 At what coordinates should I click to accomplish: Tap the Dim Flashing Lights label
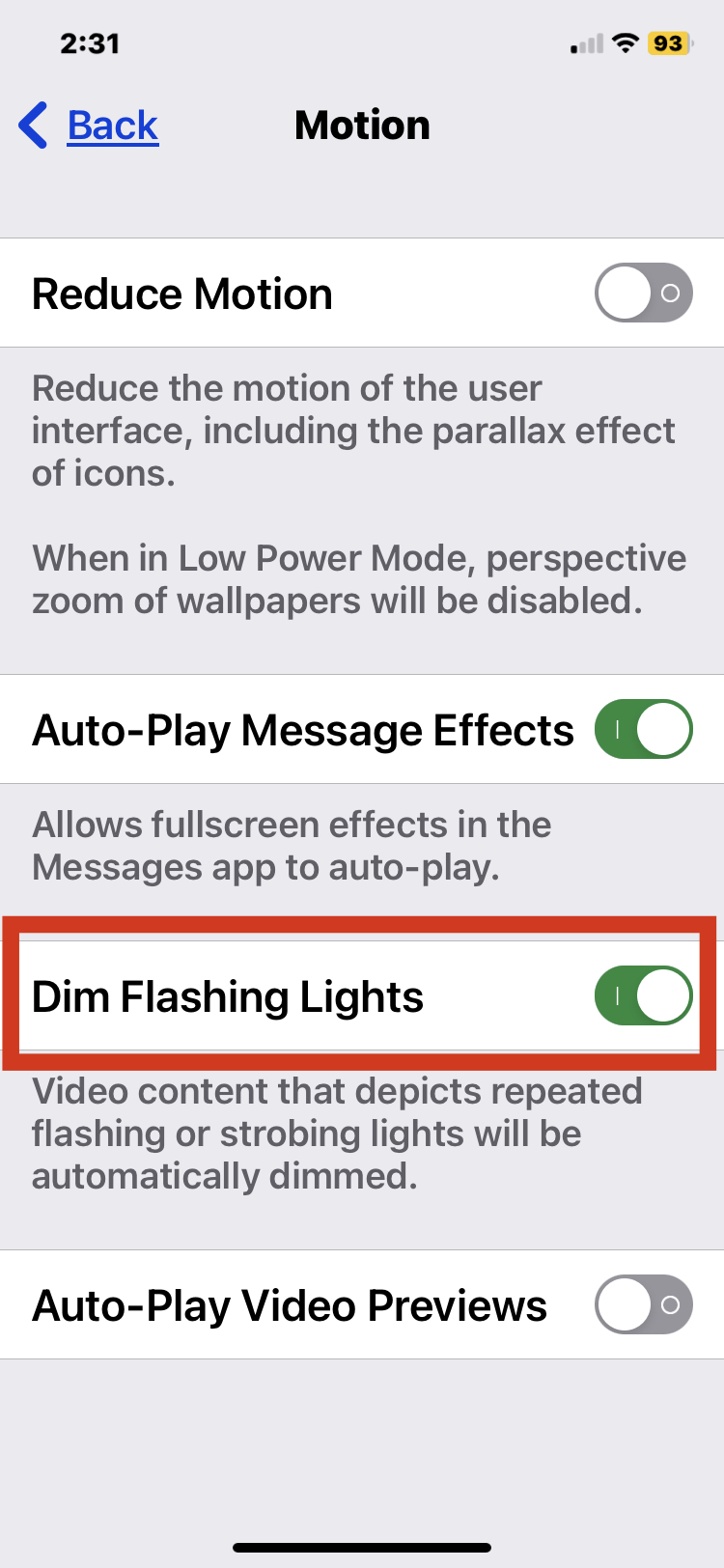[227, 996]
